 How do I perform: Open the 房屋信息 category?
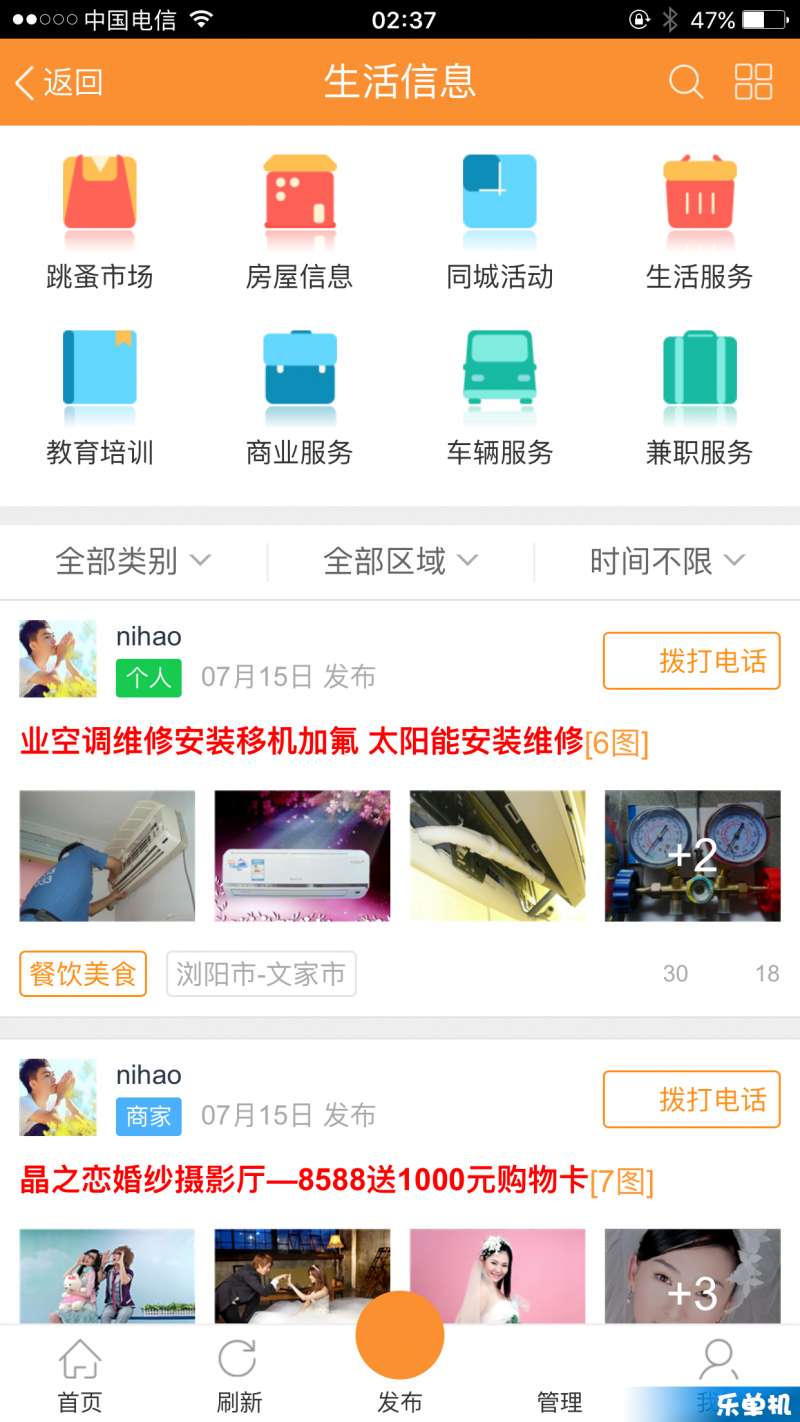tap(300, 220)
